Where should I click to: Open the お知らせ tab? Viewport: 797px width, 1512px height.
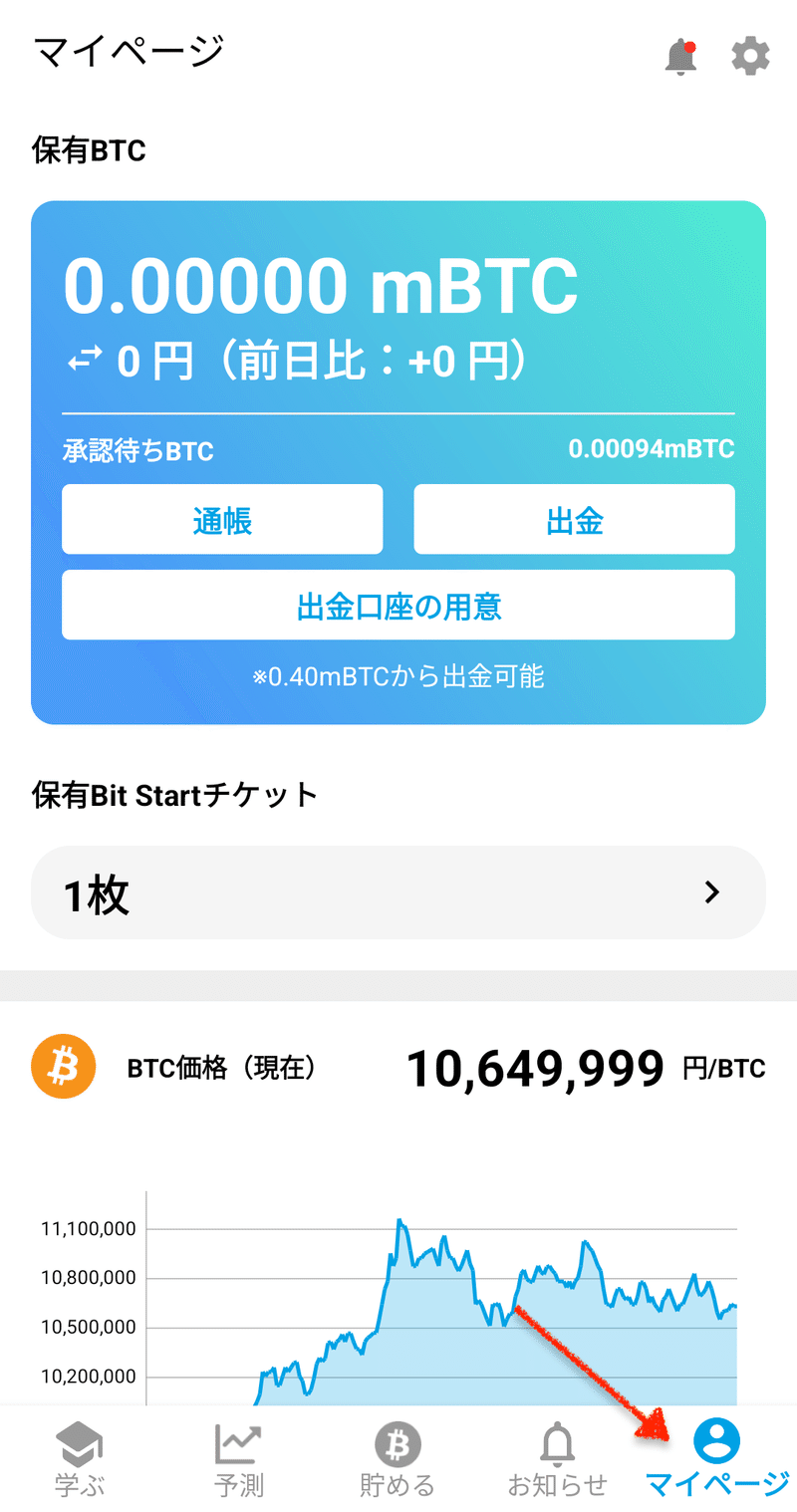[557, 1460]
